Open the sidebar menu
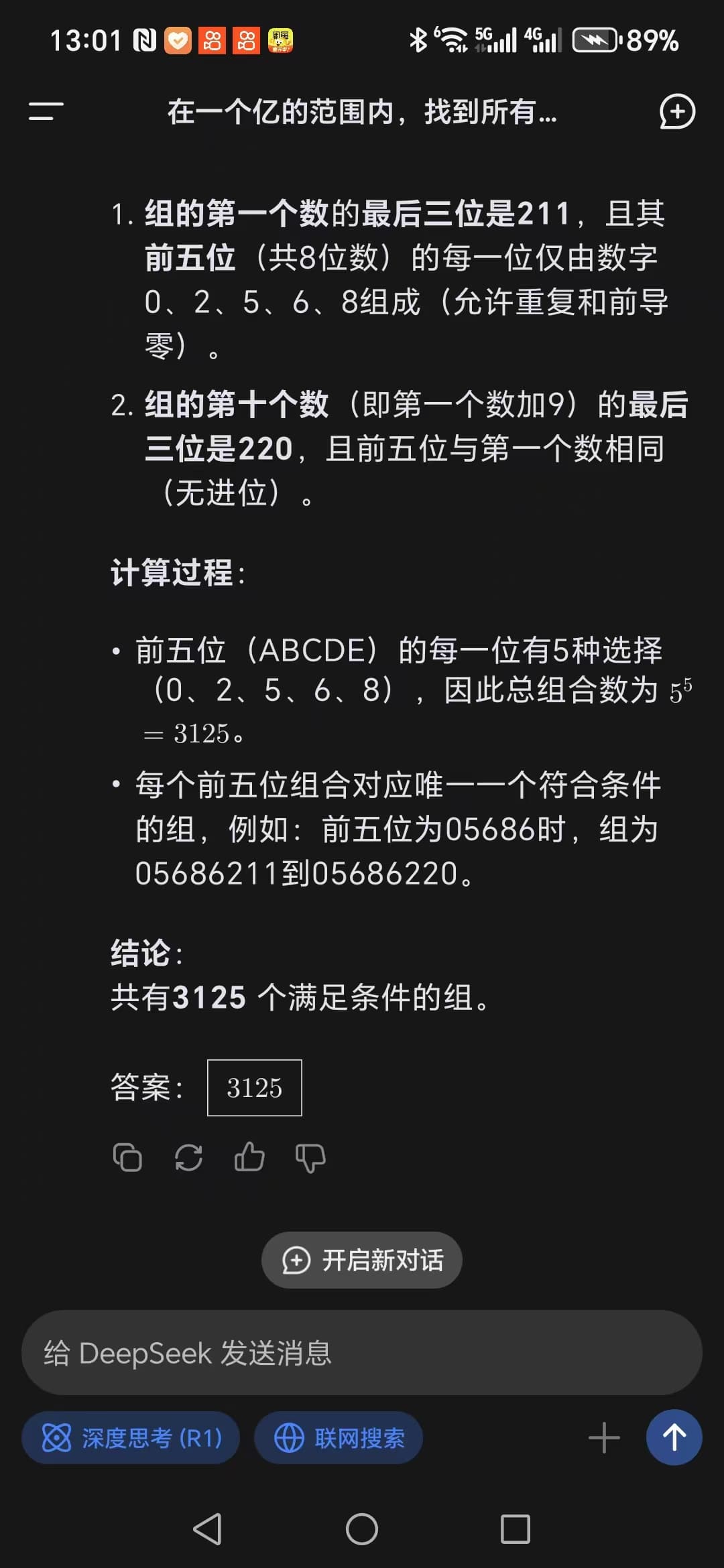This screenshot has width=724, height=1568. point(46,112)
